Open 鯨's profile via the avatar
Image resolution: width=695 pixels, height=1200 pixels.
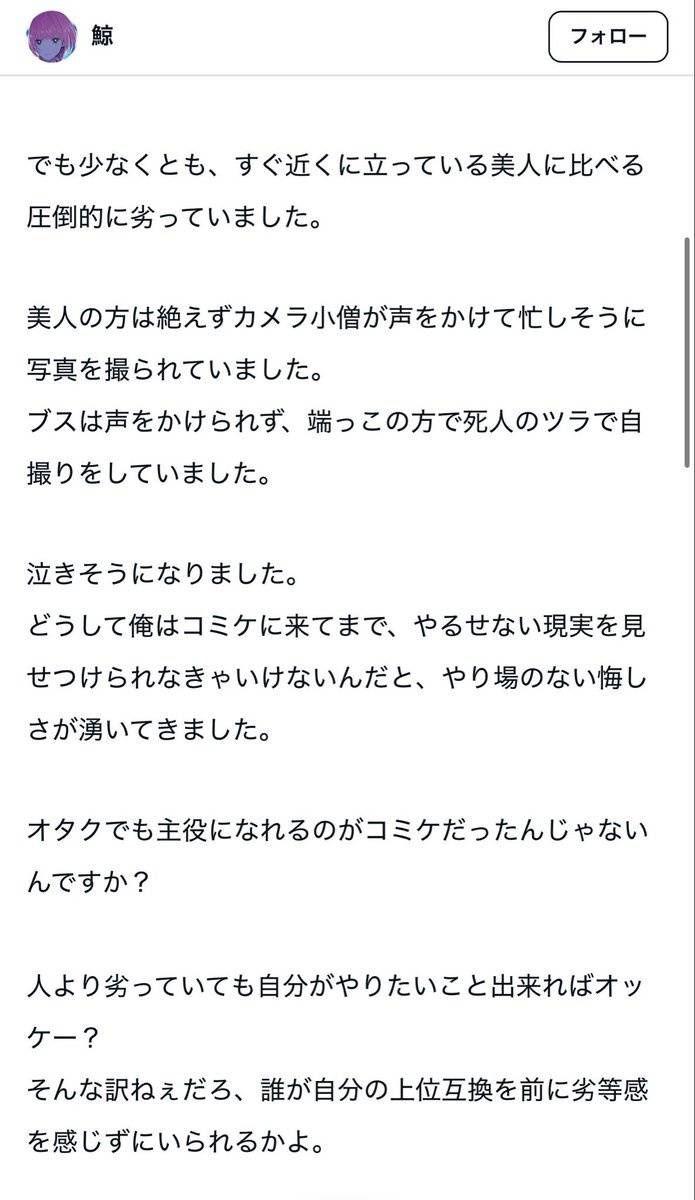pyautogui.click(x=52, y=37)
